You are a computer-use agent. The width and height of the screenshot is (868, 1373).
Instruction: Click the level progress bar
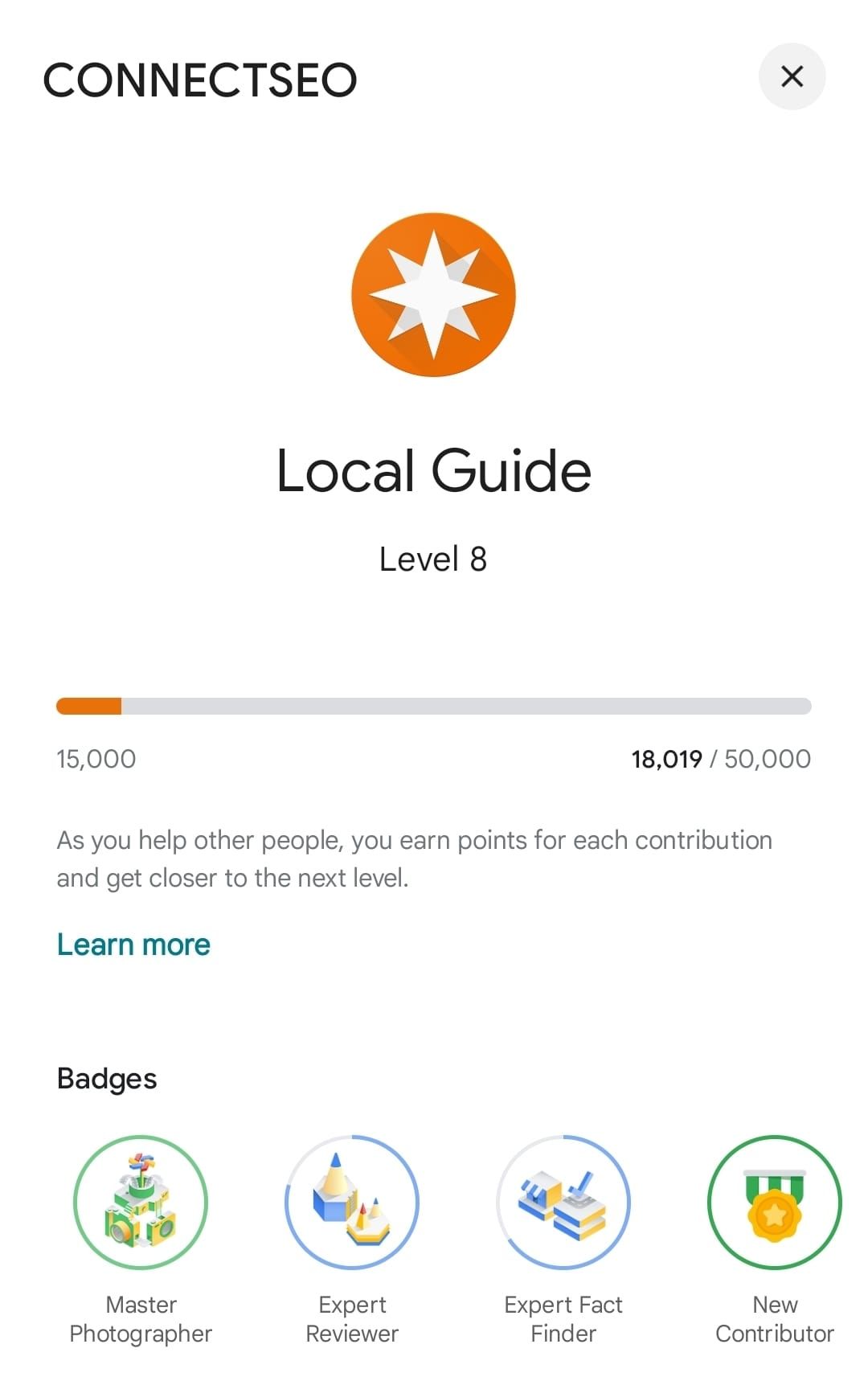click(x=434, y=707)
